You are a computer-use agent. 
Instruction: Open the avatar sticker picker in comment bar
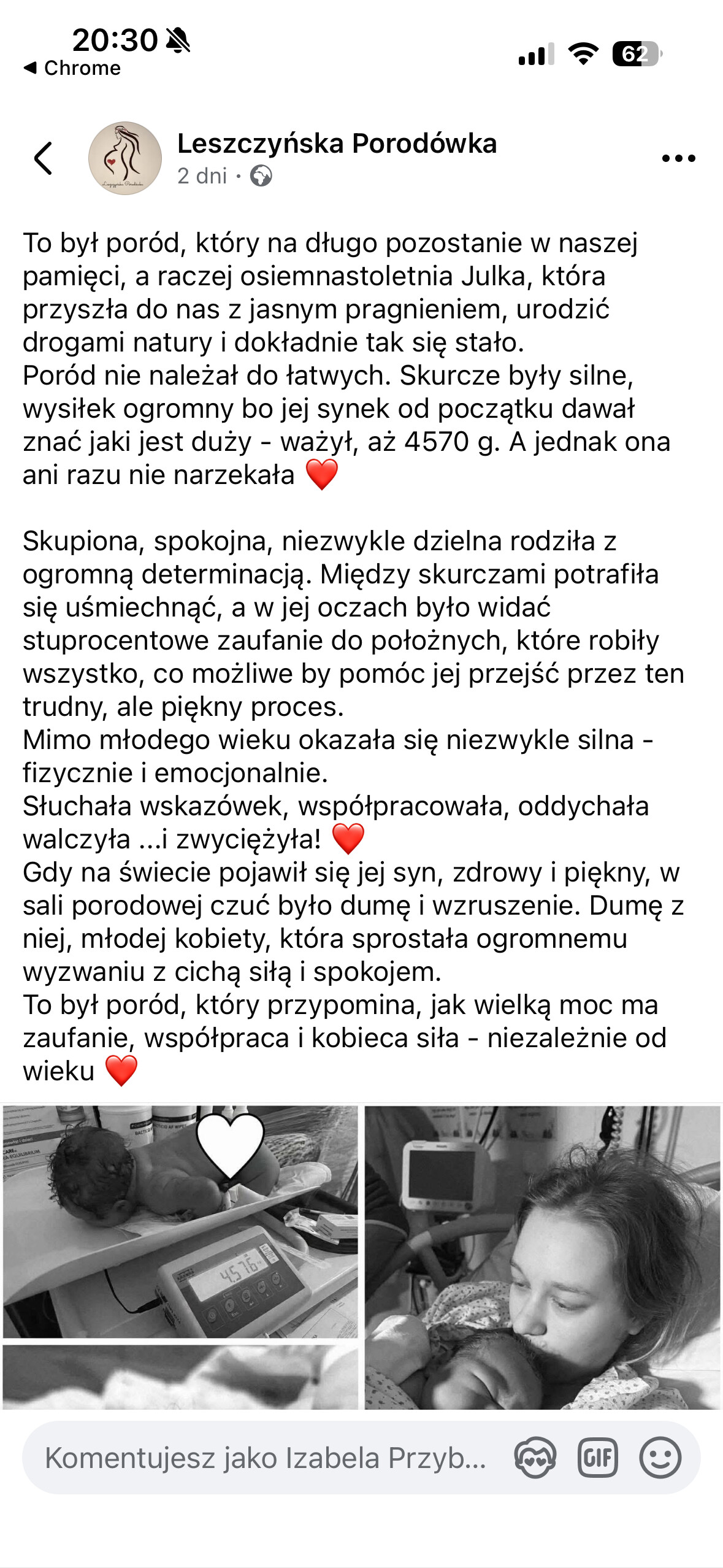click(x=535, y=1458)
